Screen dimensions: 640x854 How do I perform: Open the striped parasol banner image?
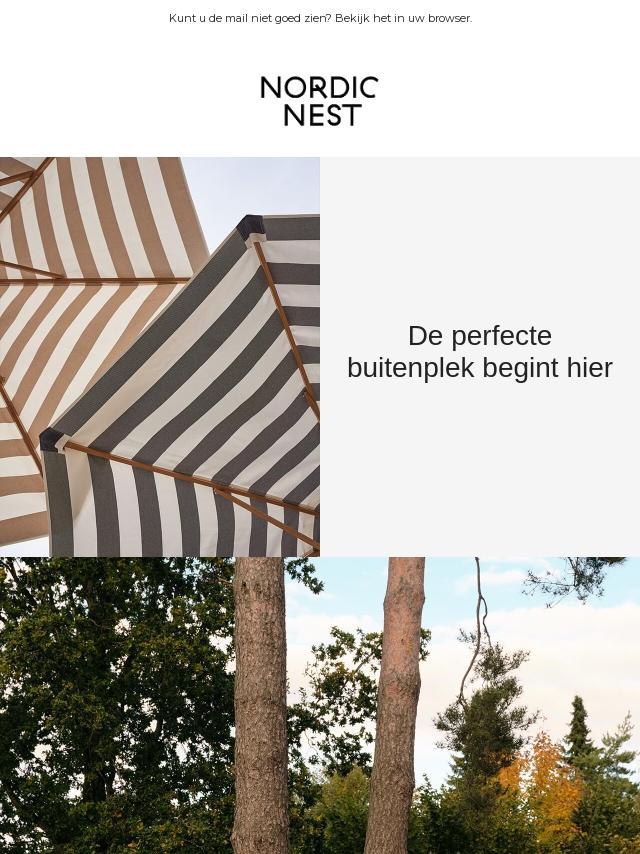point(160,357)
